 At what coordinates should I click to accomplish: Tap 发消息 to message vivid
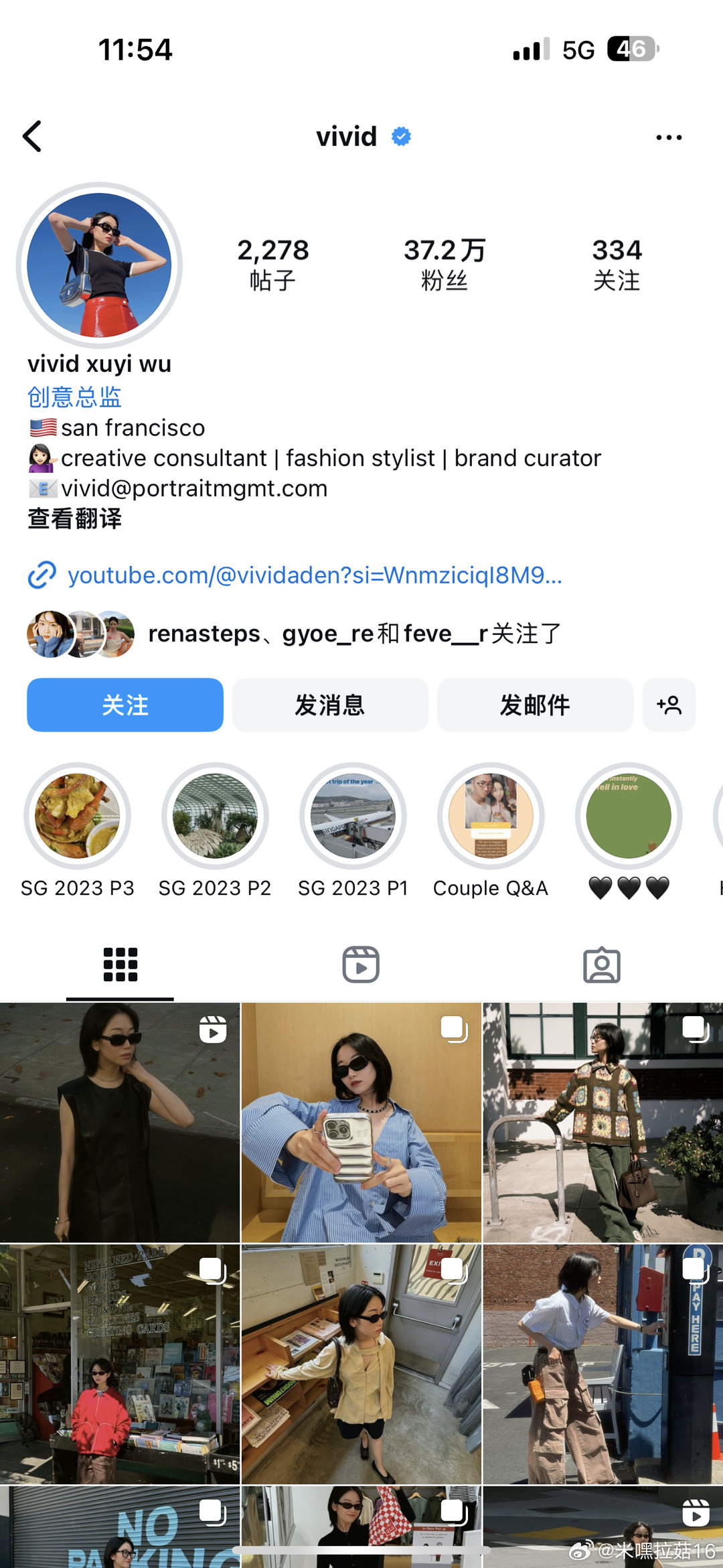[x=330, y=705]
